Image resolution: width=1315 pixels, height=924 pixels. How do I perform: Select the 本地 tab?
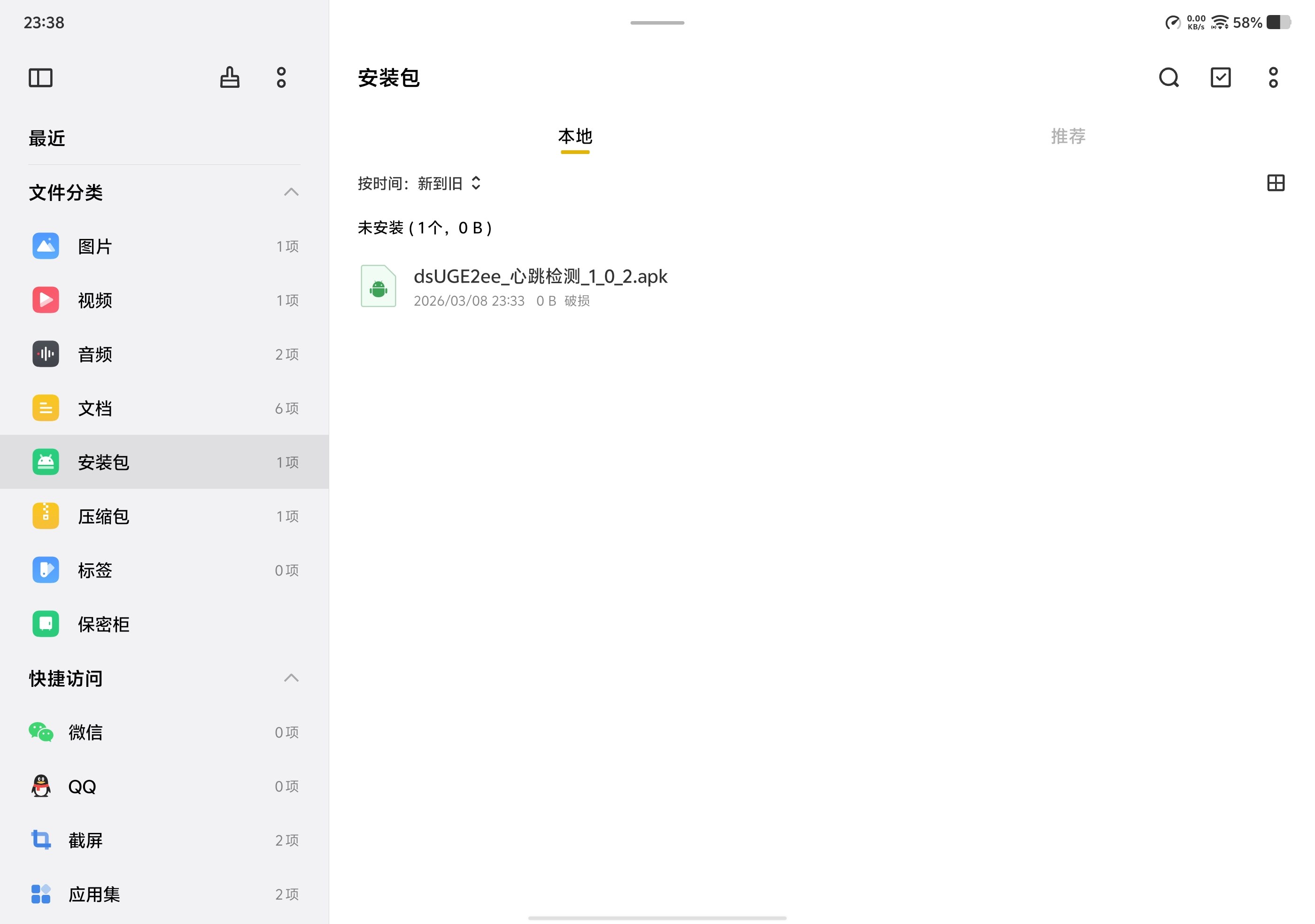574,137
